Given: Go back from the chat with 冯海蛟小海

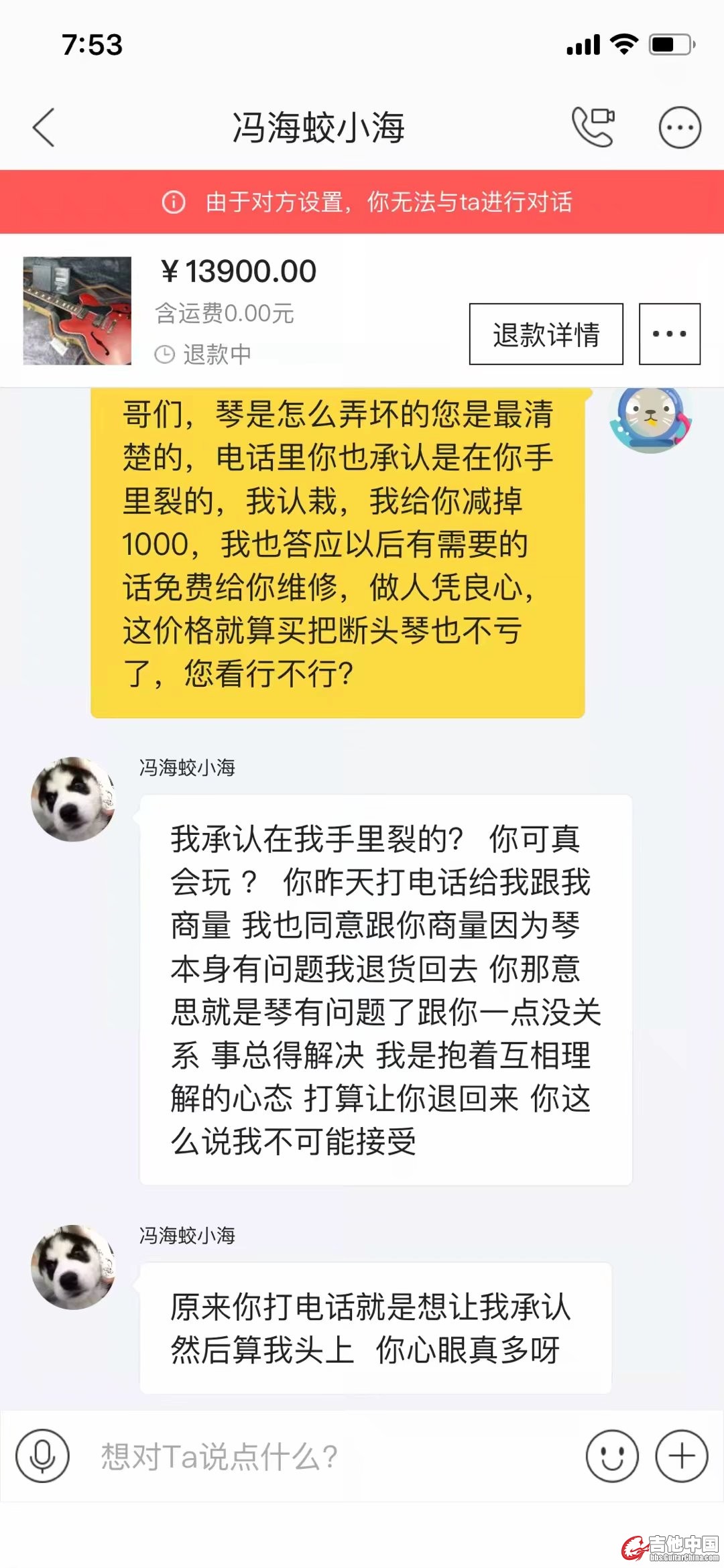Looking at the screenshot, I should tap(44, 127).
